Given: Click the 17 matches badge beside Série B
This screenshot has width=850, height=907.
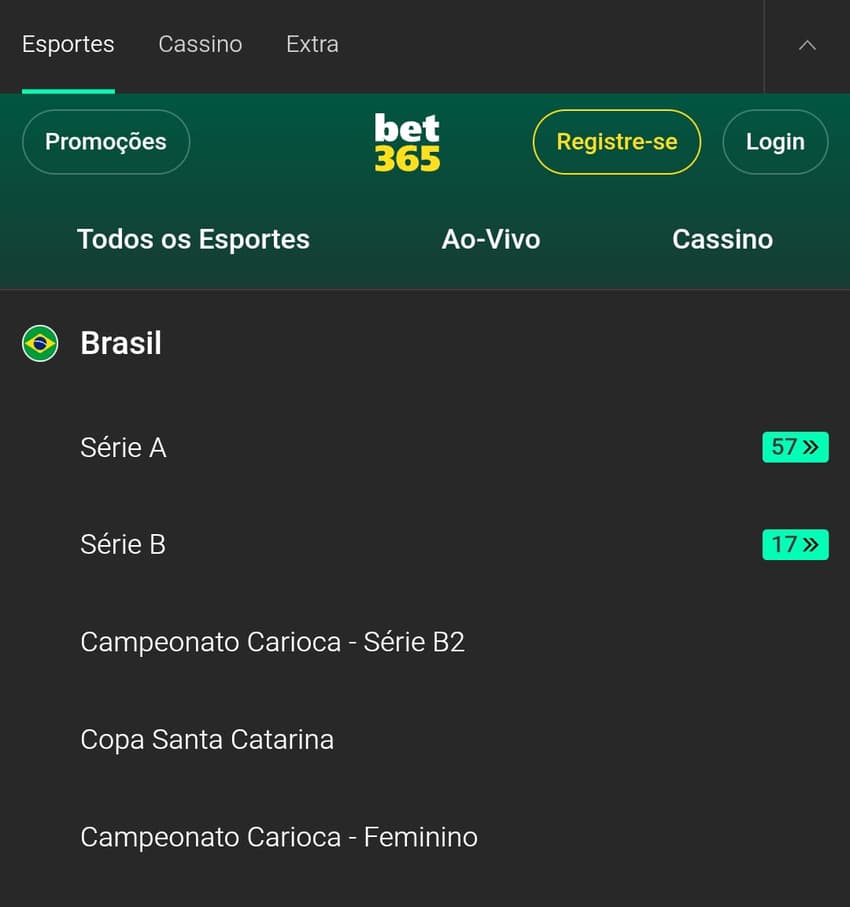Looking at the screenshot, I should click(795, 544).
